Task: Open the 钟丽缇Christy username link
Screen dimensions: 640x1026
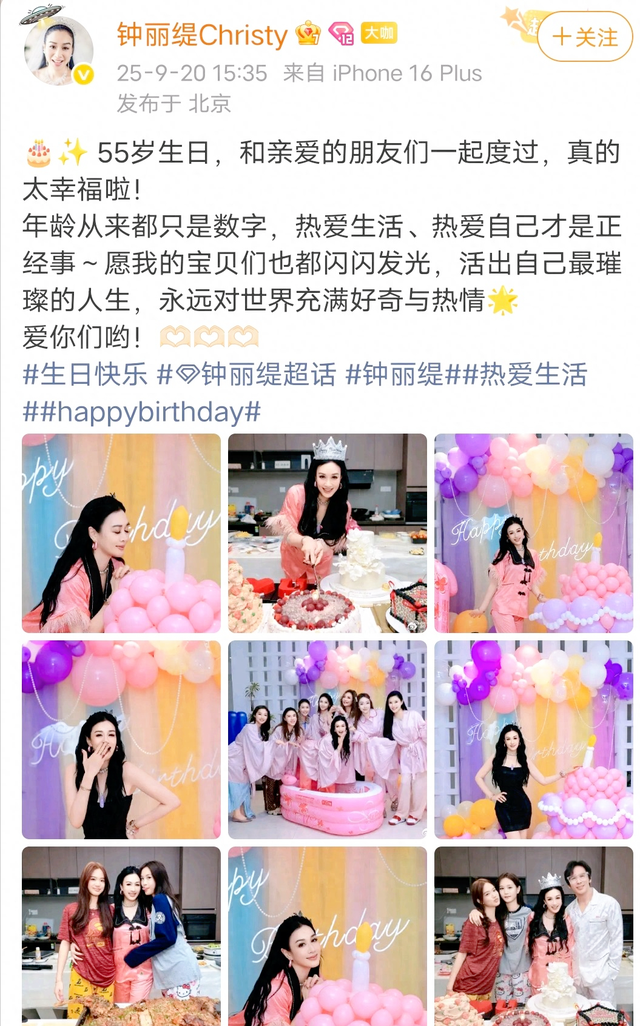Action: pos(202,35)
